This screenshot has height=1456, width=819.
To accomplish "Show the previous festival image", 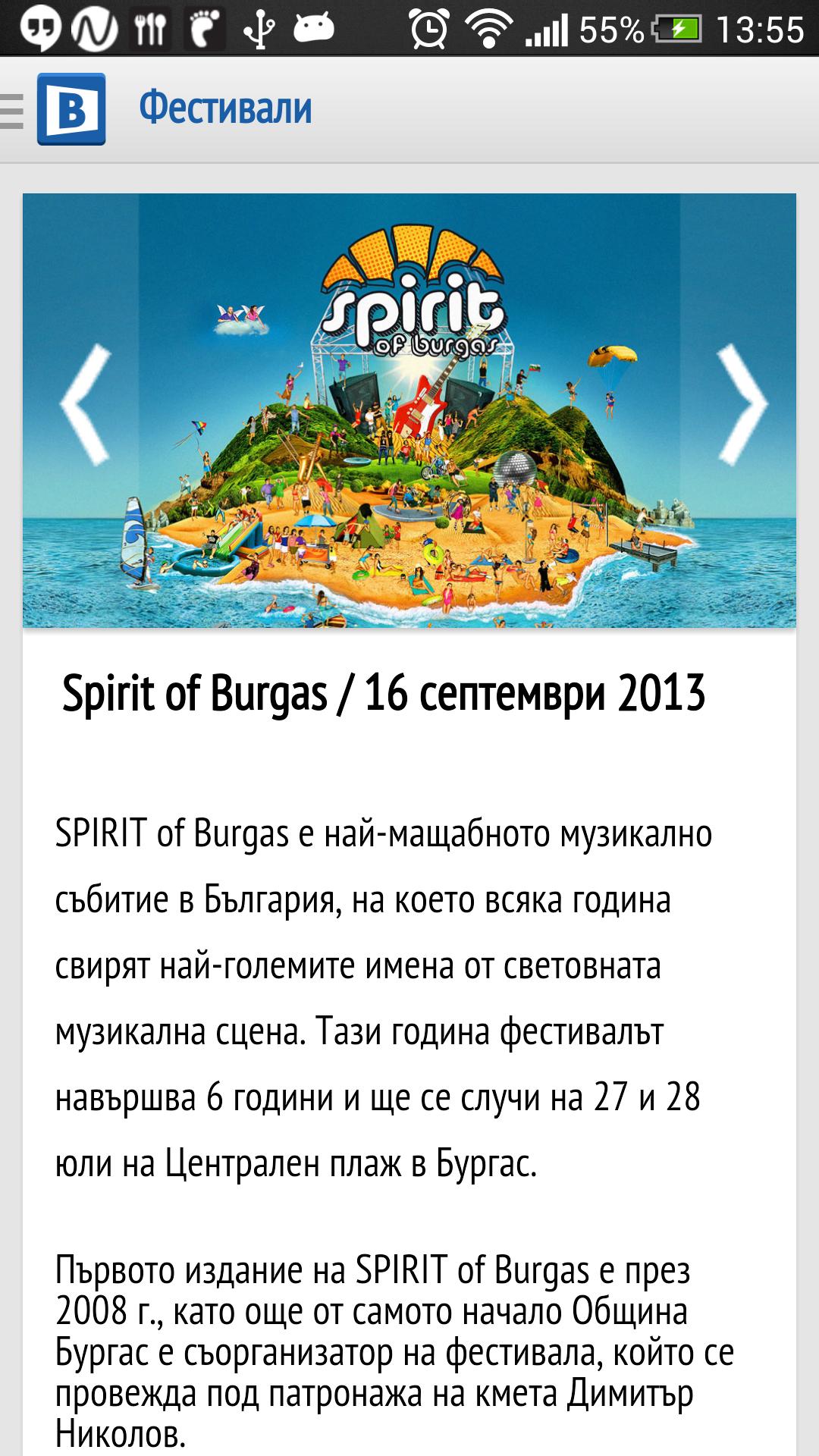I will point(84,406).
